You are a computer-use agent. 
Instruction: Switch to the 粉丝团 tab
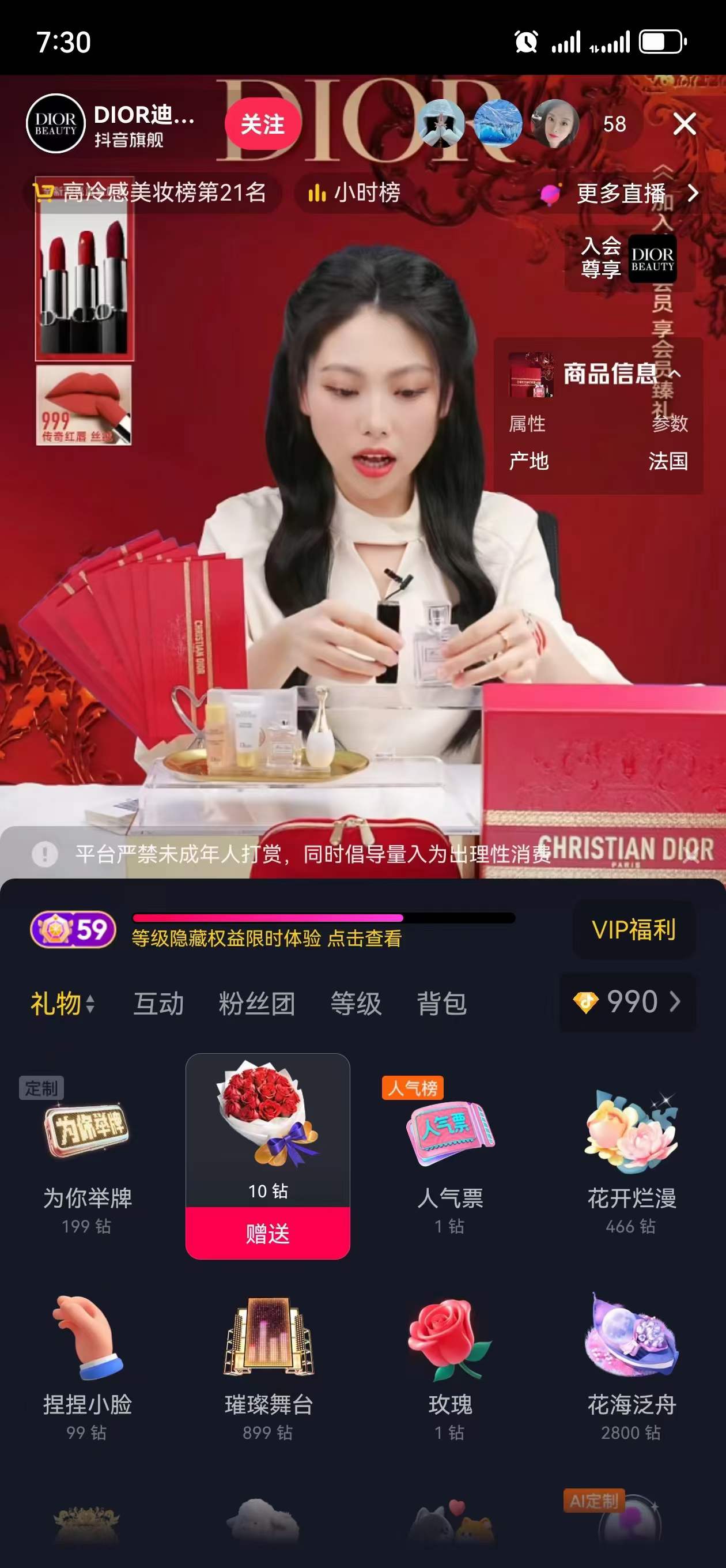pos(257,1003)
